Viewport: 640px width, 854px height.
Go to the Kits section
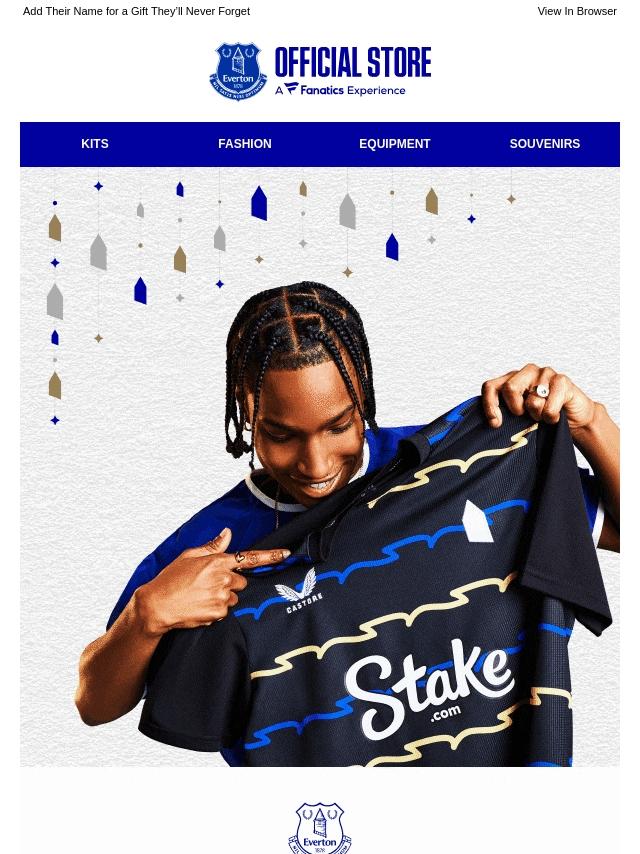click(x=95, y=144)
